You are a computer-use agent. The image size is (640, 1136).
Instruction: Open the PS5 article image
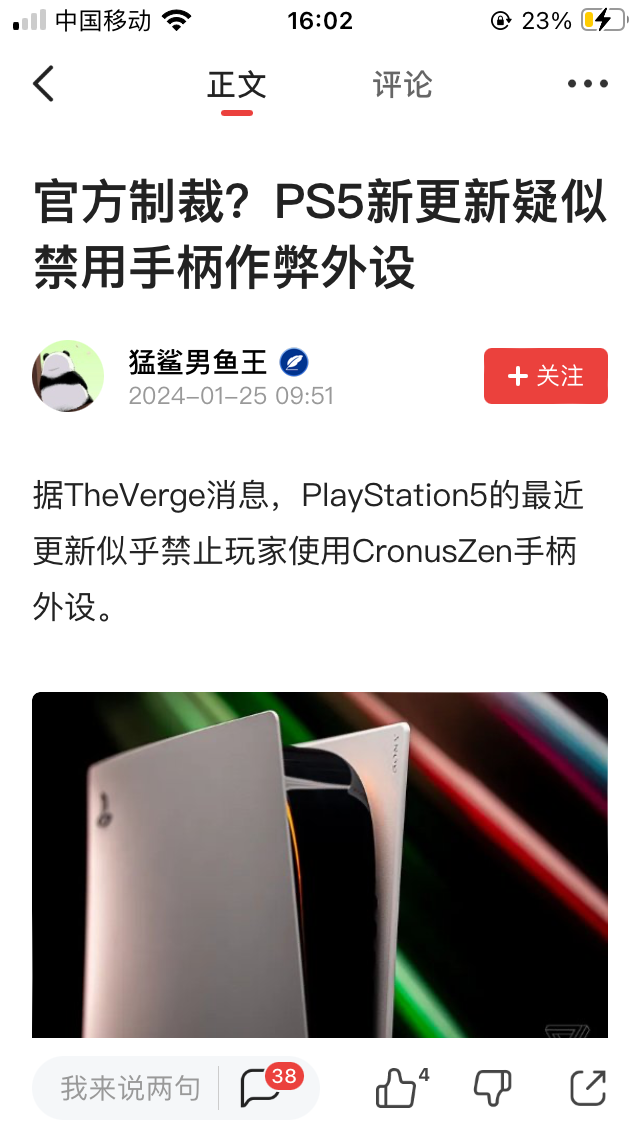tap(320, 865)
